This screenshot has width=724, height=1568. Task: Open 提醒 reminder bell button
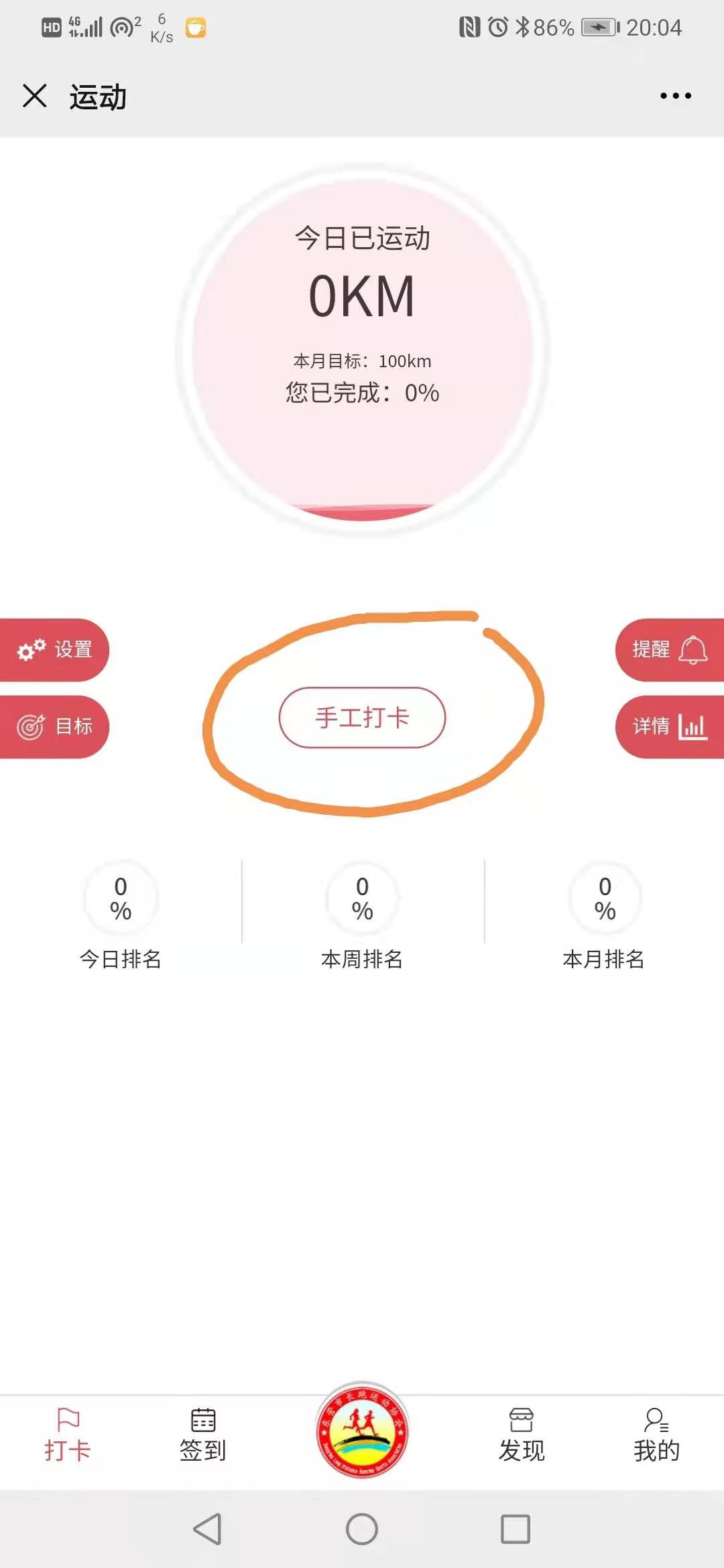(669, 649)
